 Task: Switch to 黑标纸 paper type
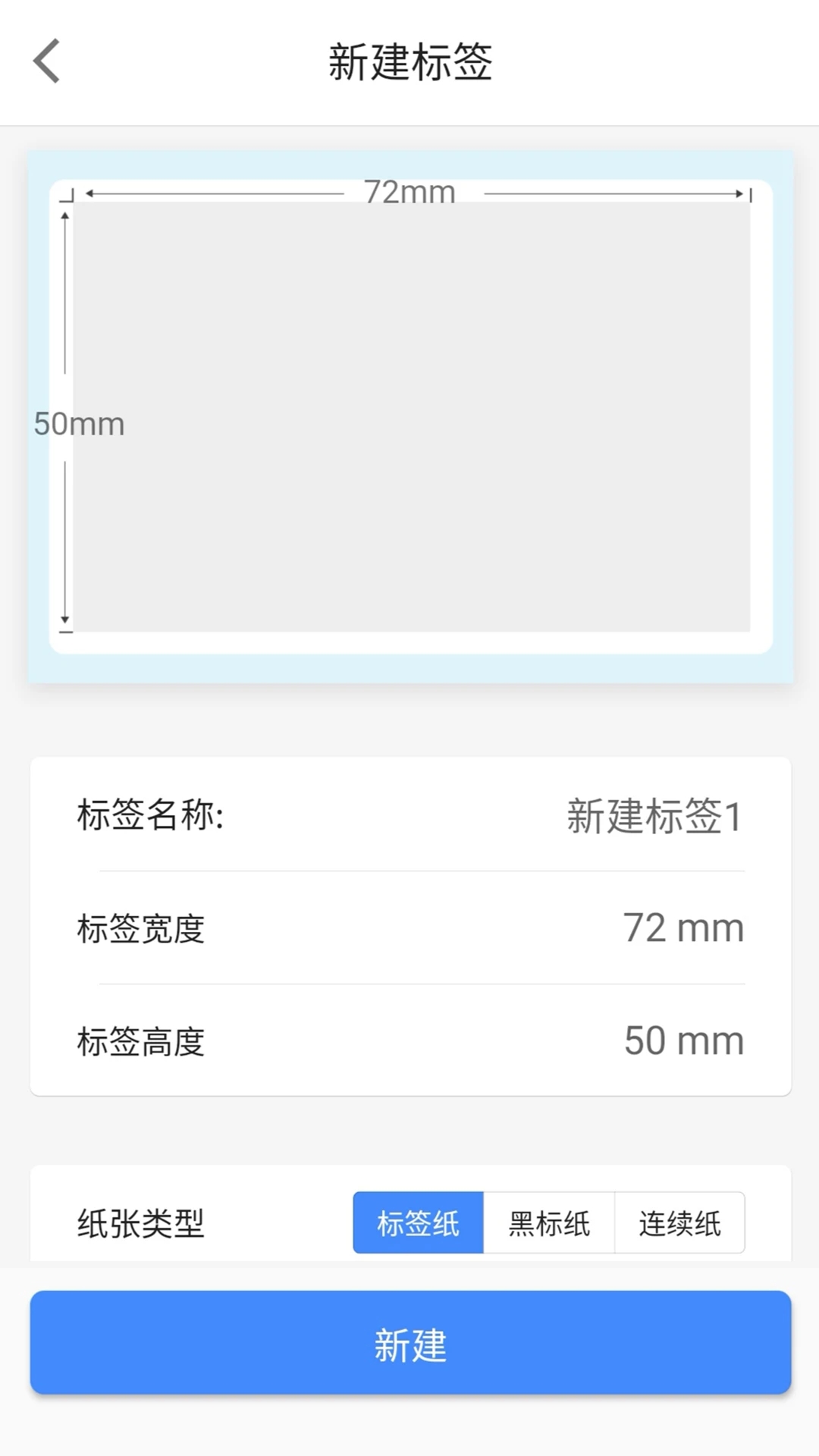[548, 1223]
